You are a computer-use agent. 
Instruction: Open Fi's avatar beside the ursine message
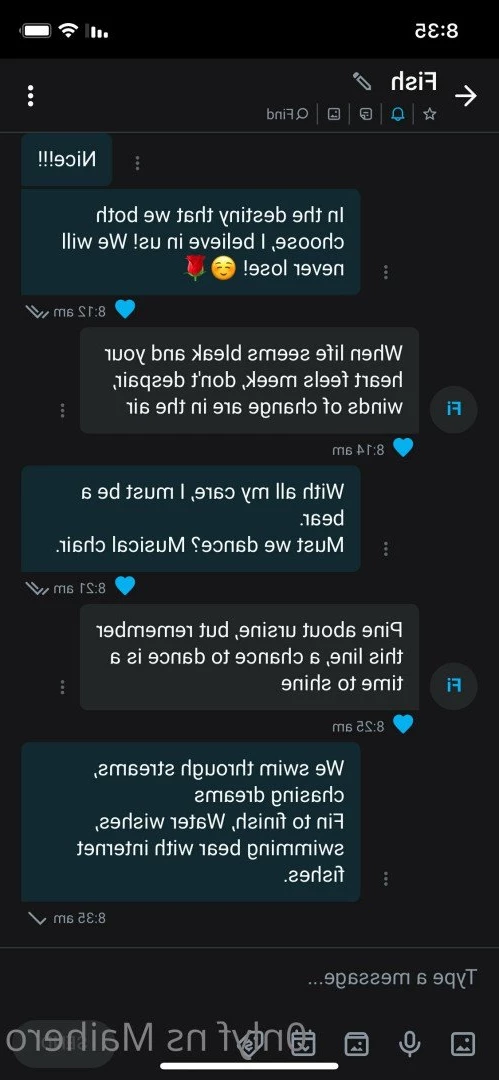pos(454,686)
